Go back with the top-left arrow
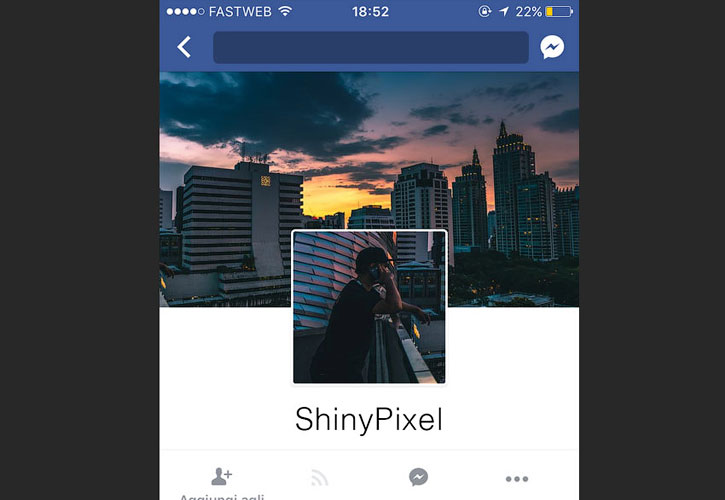Screen dimensions: 725x500 pos(184,47)
